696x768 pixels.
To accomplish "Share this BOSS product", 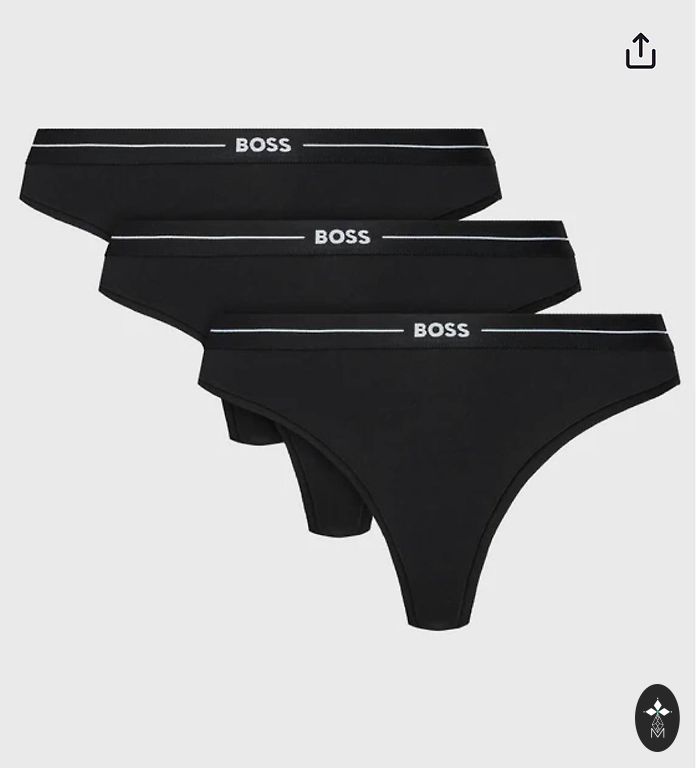I will coord(640,51).
